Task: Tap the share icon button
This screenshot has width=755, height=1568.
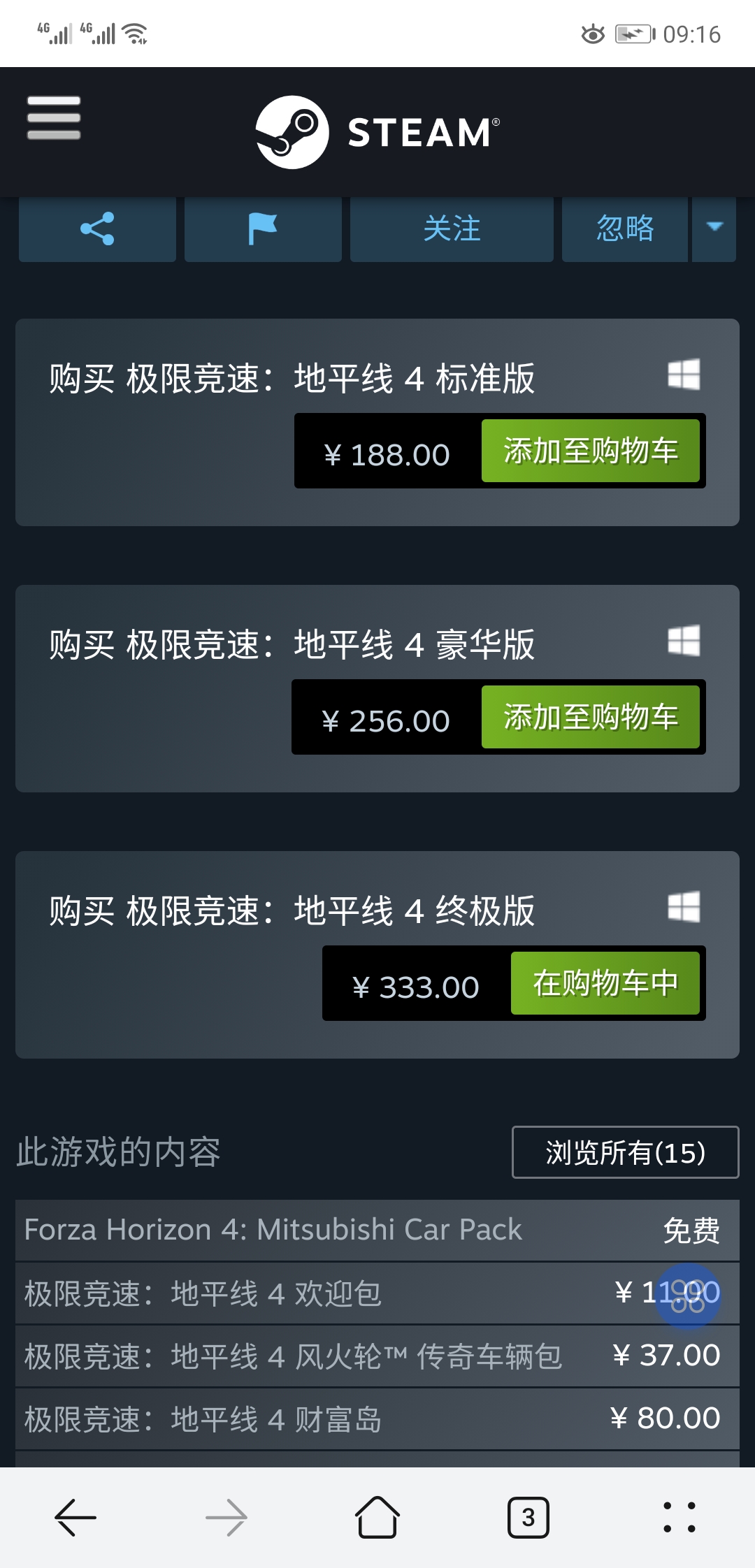Action: coord(97,228)
